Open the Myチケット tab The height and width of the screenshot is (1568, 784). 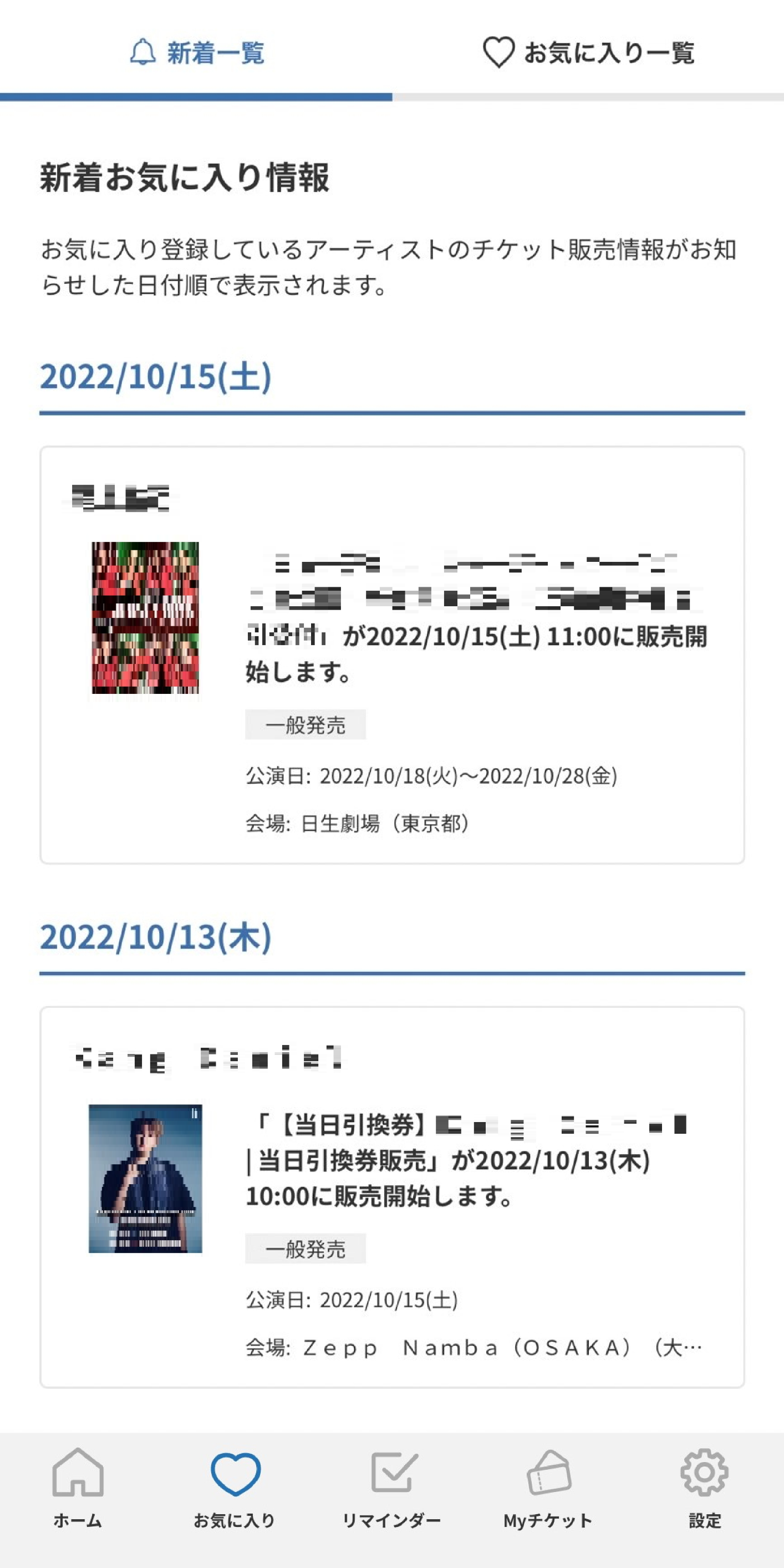tap(548, 1487)
